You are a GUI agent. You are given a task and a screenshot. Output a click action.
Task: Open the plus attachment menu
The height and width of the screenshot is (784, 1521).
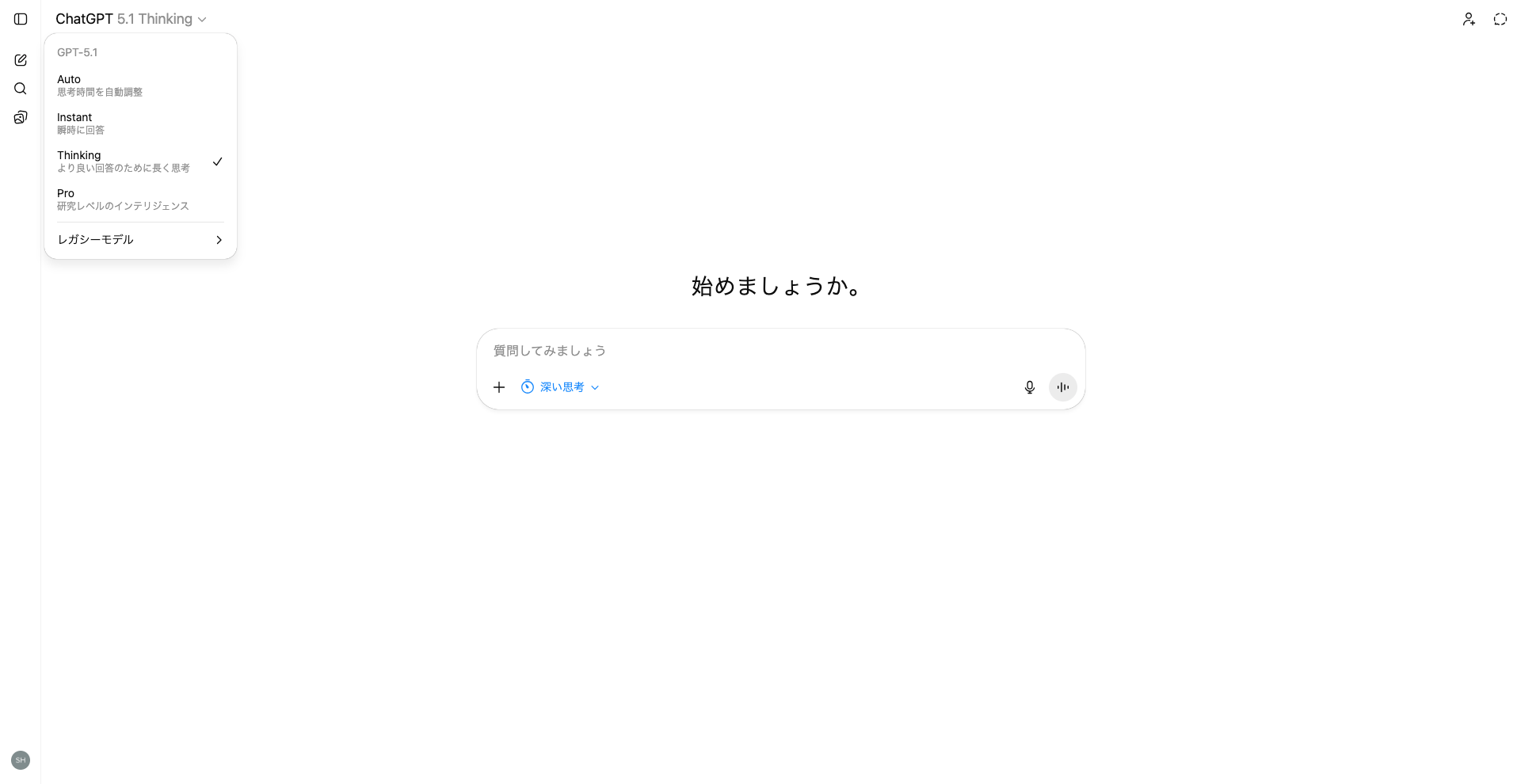click(x=499, y=387)
